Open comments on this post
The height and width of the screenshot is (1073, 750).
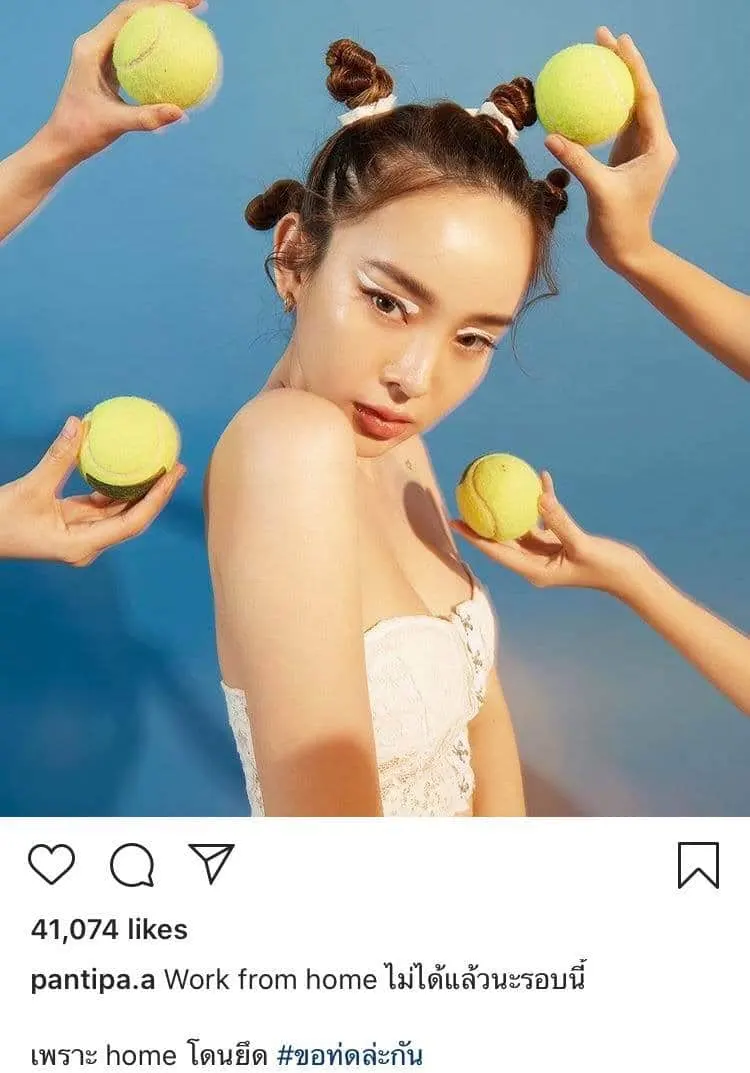coord(132,865)
